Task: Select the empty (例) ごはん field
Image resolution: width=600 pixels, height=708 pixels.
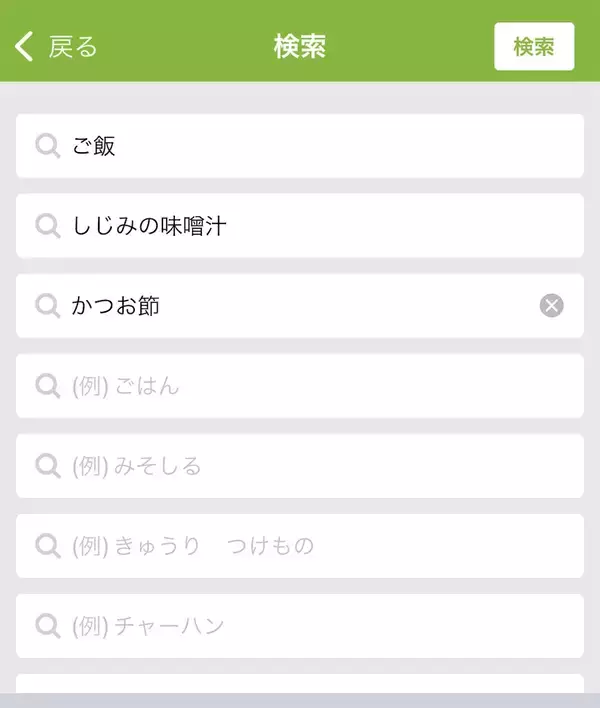Action: (300, 386)
